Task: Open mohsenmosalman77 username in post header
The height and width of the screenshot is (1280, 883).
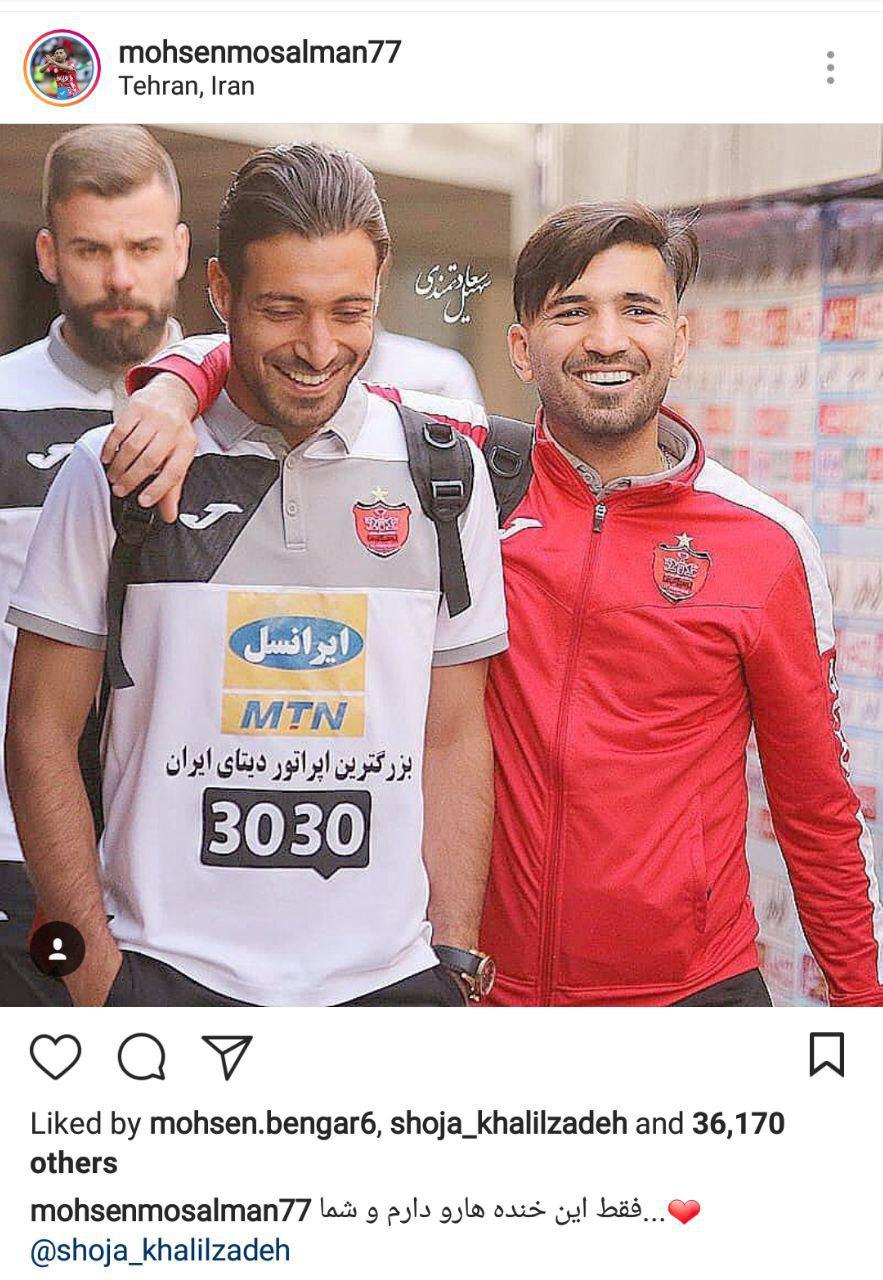Action: point(259,52)
